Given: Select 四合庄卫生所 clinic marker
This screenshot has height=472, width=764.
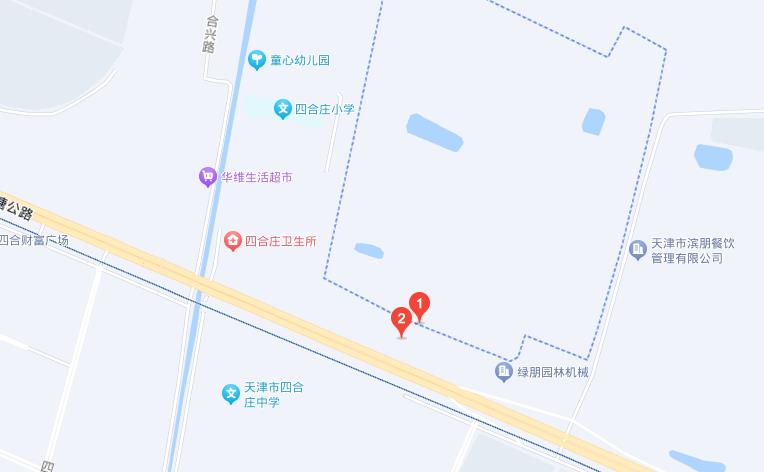Looking at the screenshot, I should [232, 240].
